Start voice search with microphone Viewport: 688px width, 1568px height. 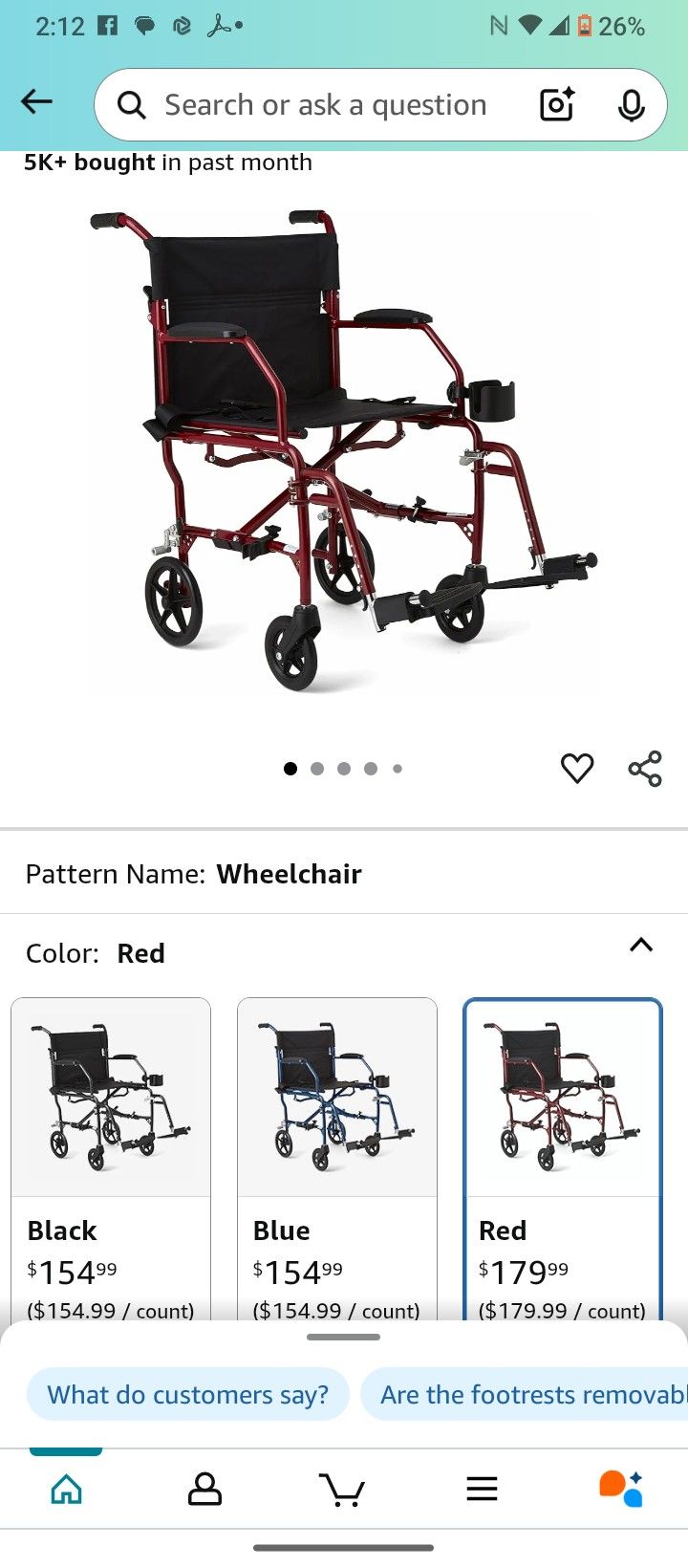631,105
